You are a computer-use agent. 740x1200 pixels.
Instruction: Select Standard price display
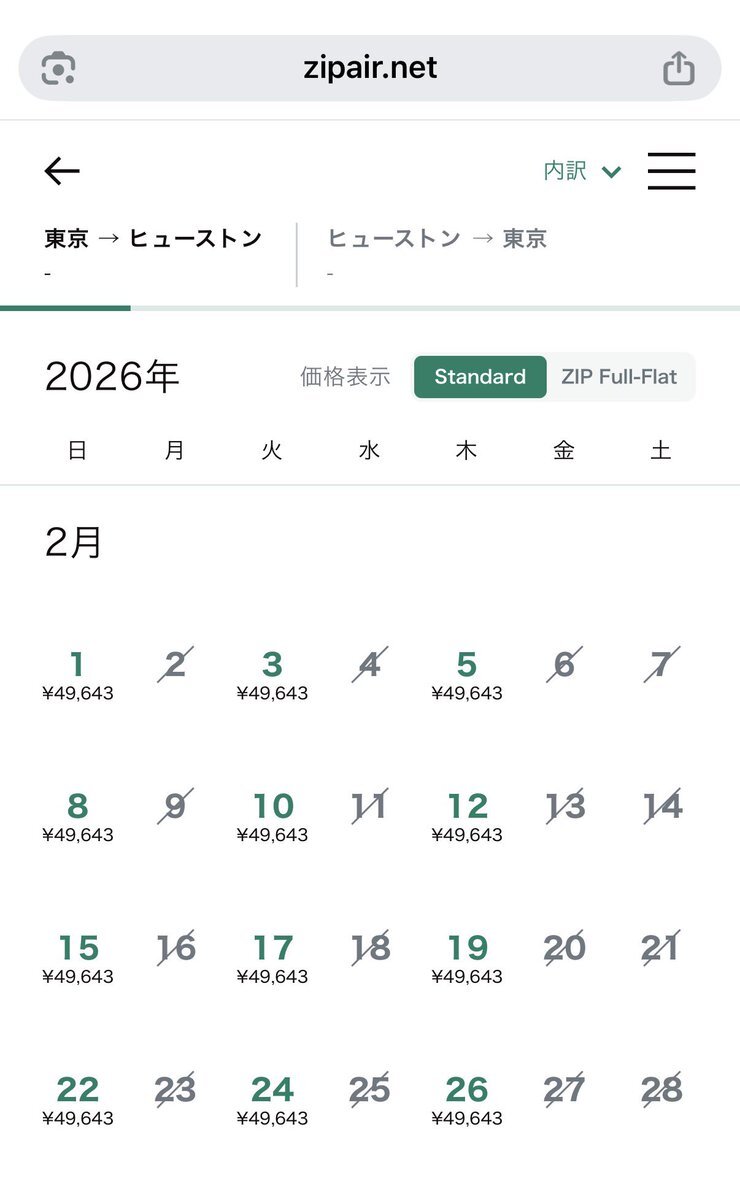[480, 377]
